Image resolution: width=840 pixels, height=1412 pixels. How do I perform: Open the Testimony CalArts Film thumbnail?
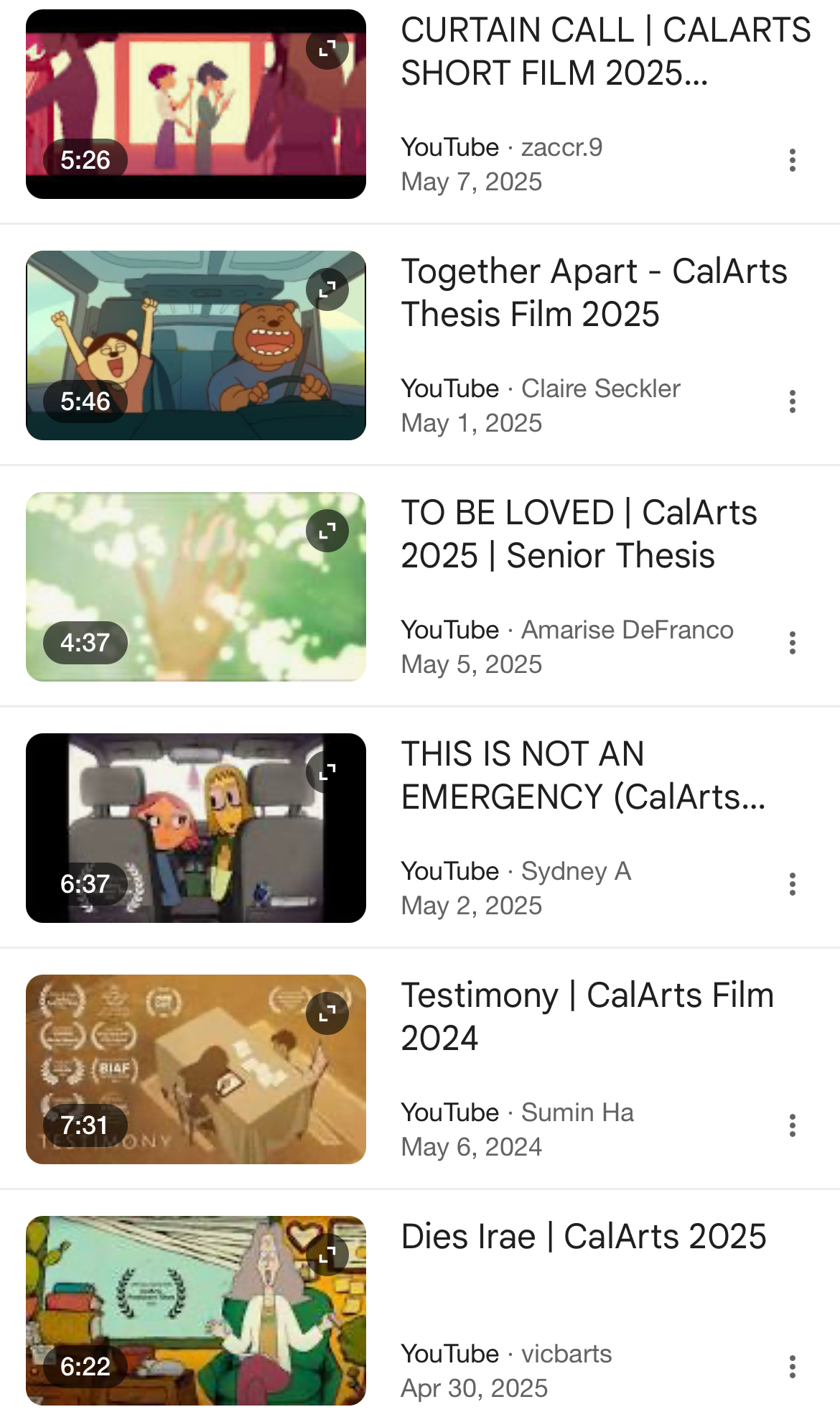coord(195,1069)
